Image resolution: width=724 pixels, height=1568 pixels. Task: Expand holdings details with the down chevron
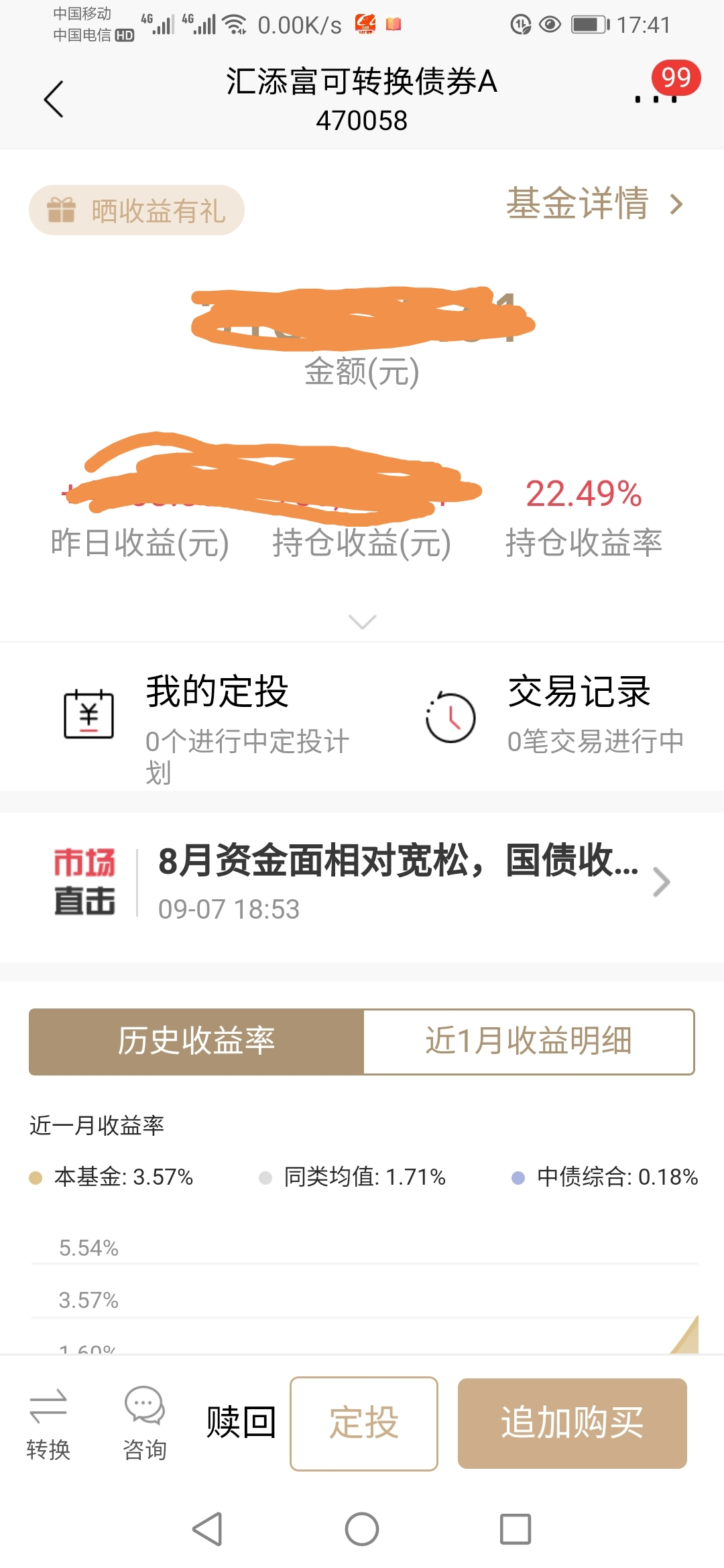(362, 622)
